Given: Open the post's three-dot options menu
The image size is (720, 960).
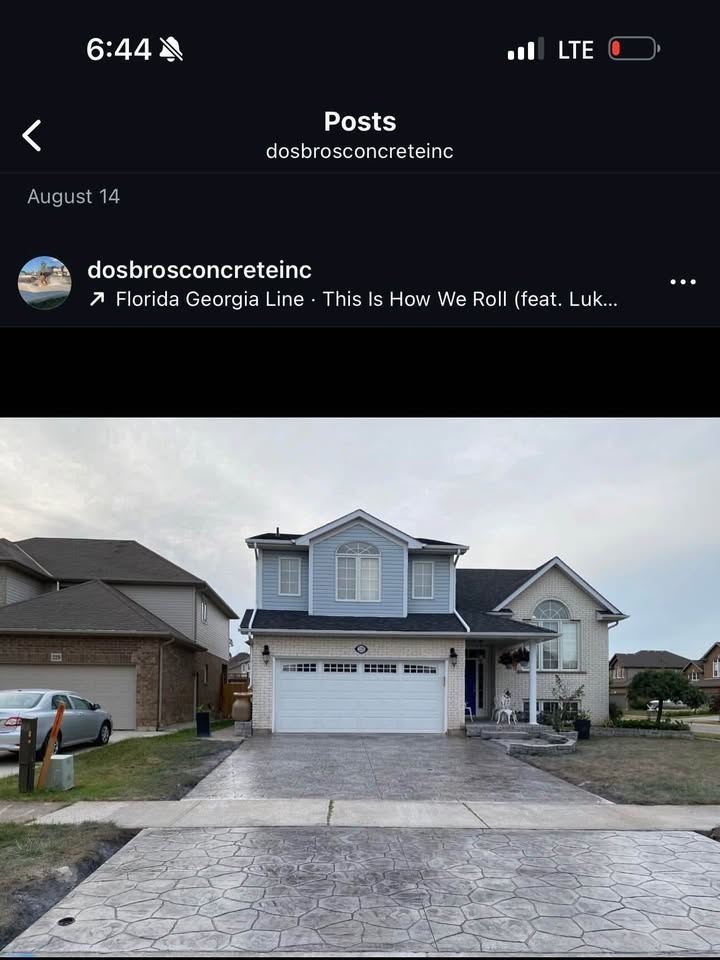Looking at the screenshot, I should pyautogui.click(x=683, y=282).
